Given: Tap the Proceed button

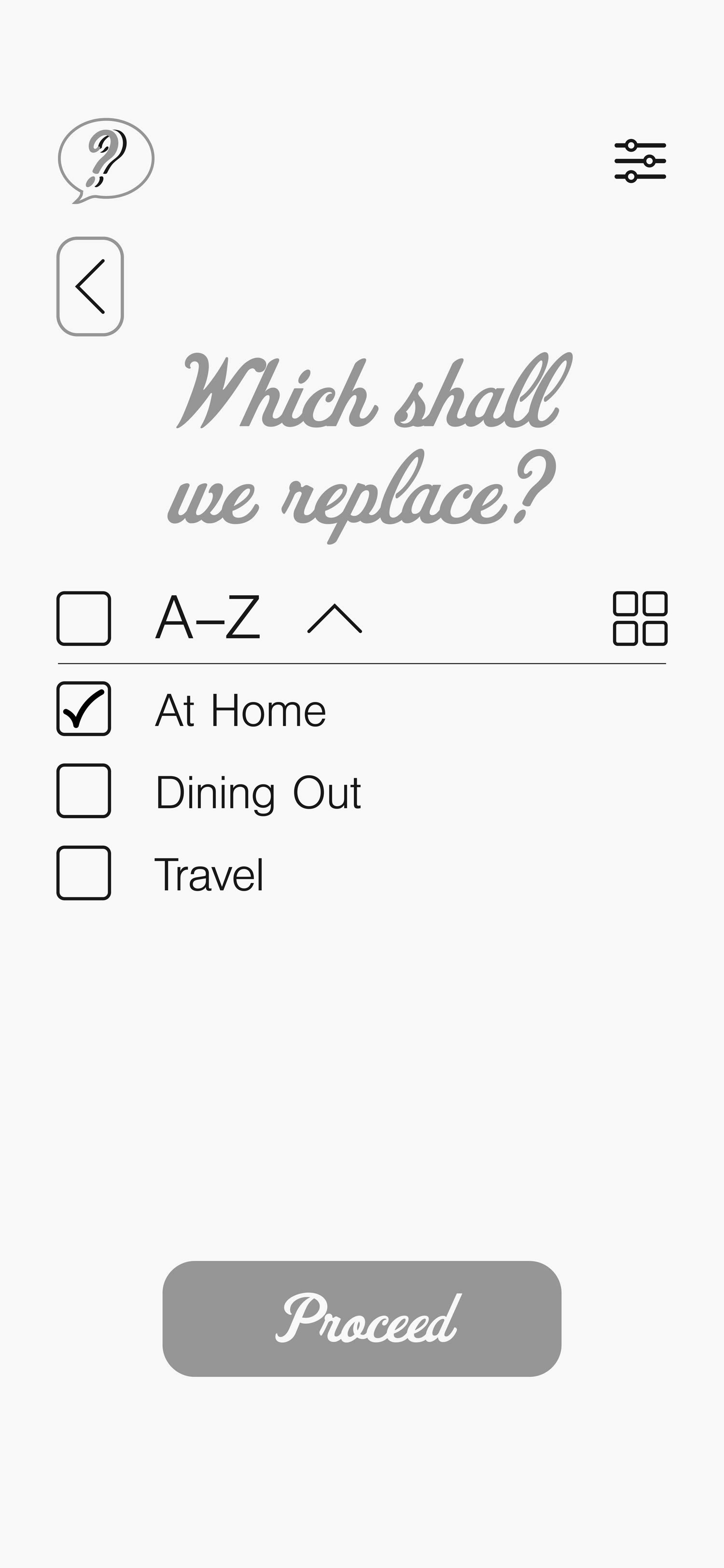Looking at the screenshot, I should [362, 1318].
